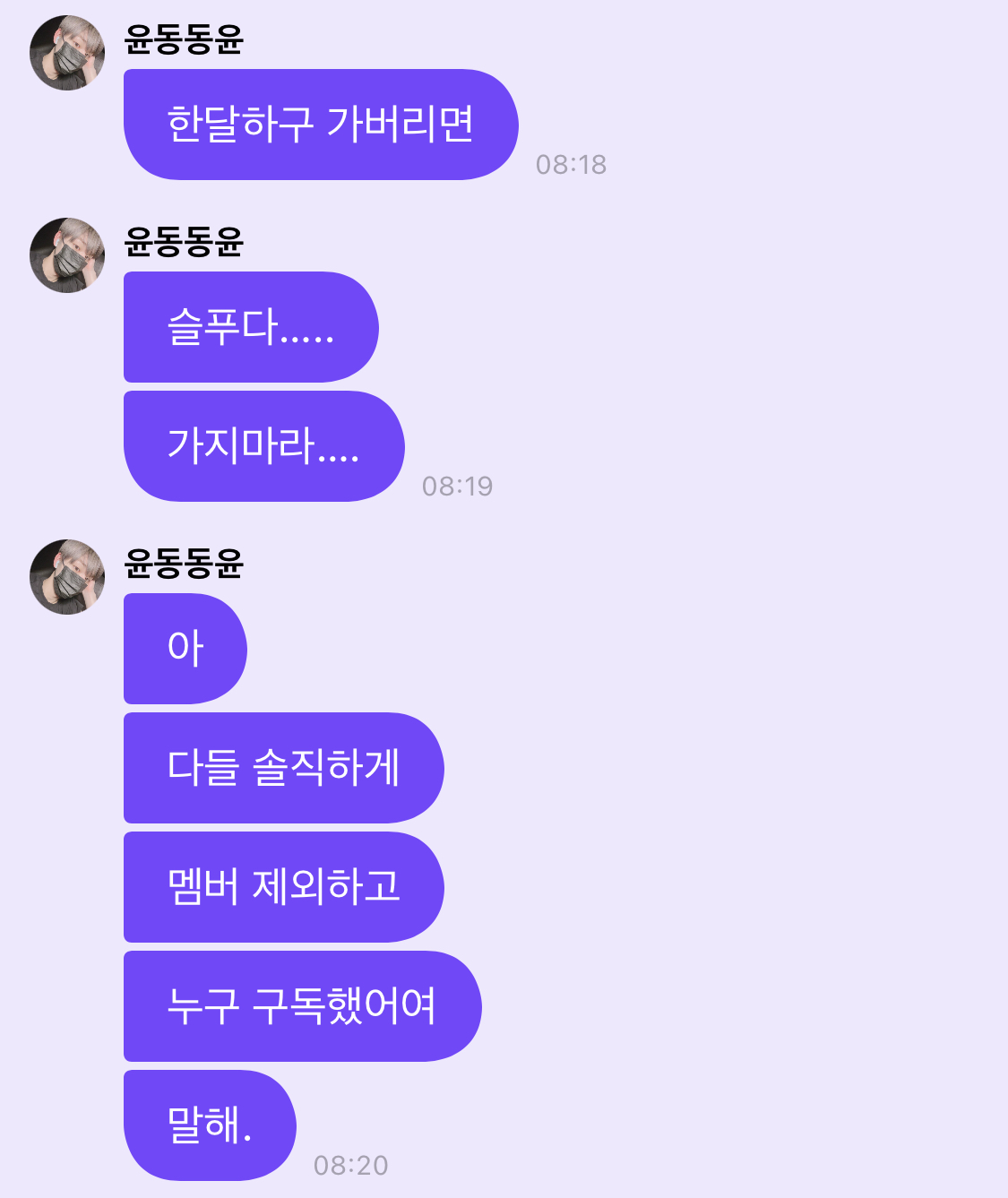The width and height of the screenshot is (1008, 1198).
Task: Click the 윤동동윤 name label near the bottom
Action: 184,565
